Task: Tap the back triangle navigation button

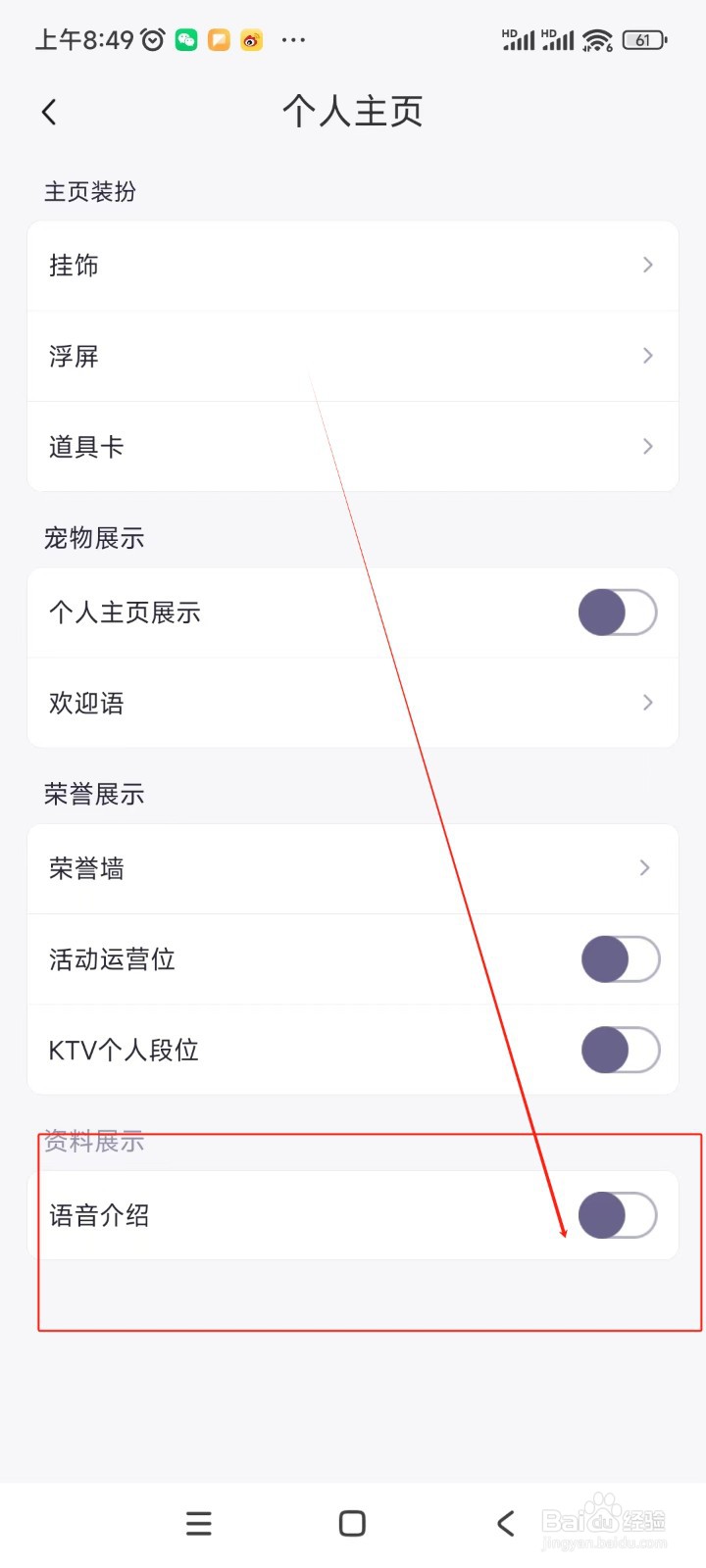Action: pyautogui.click(x=505, y=1523)
